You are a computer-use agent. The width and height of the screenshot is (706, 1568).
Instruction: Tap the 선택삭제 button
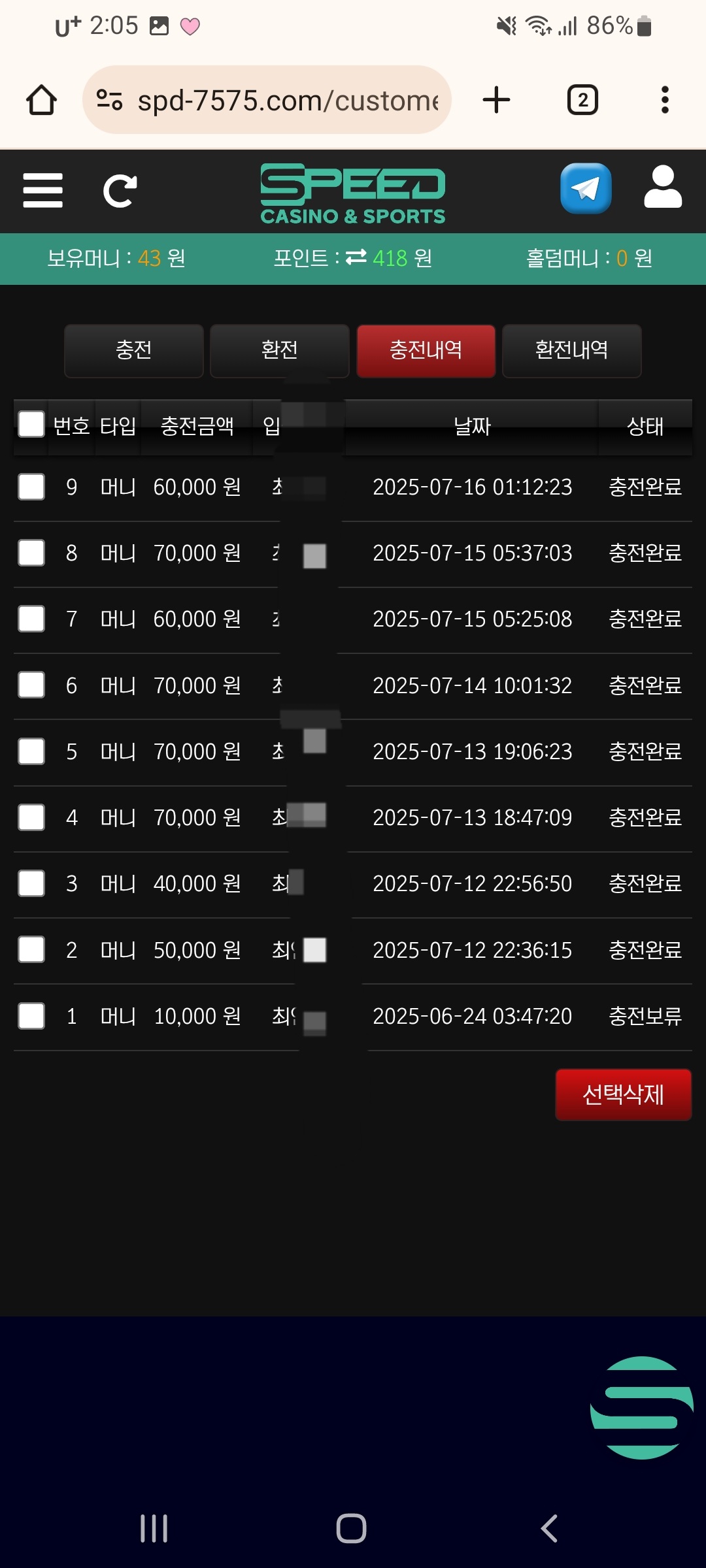pyautogui.click(x=623, y=1094)
